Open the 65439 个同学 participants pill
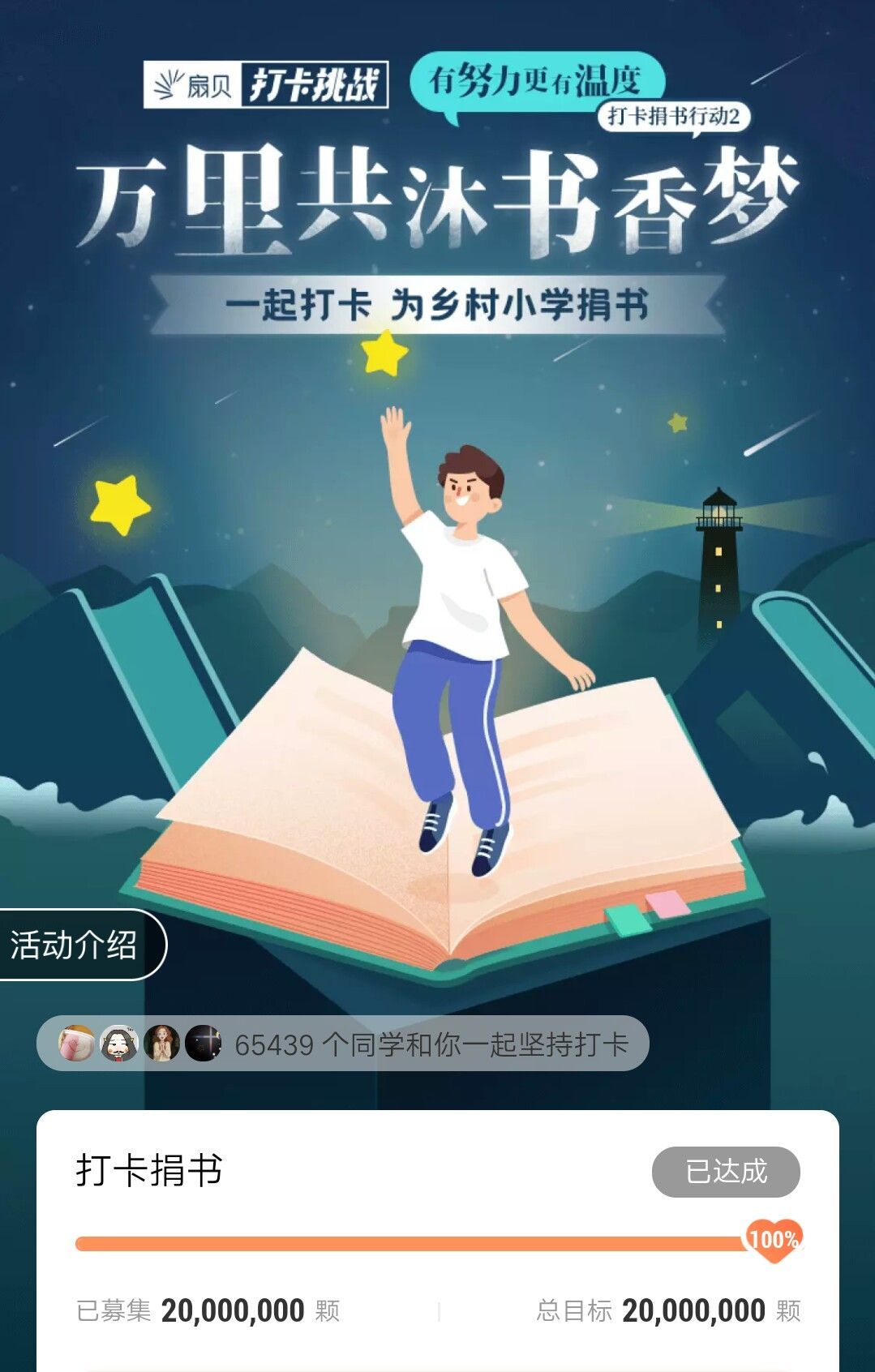 coord(343,1044)
